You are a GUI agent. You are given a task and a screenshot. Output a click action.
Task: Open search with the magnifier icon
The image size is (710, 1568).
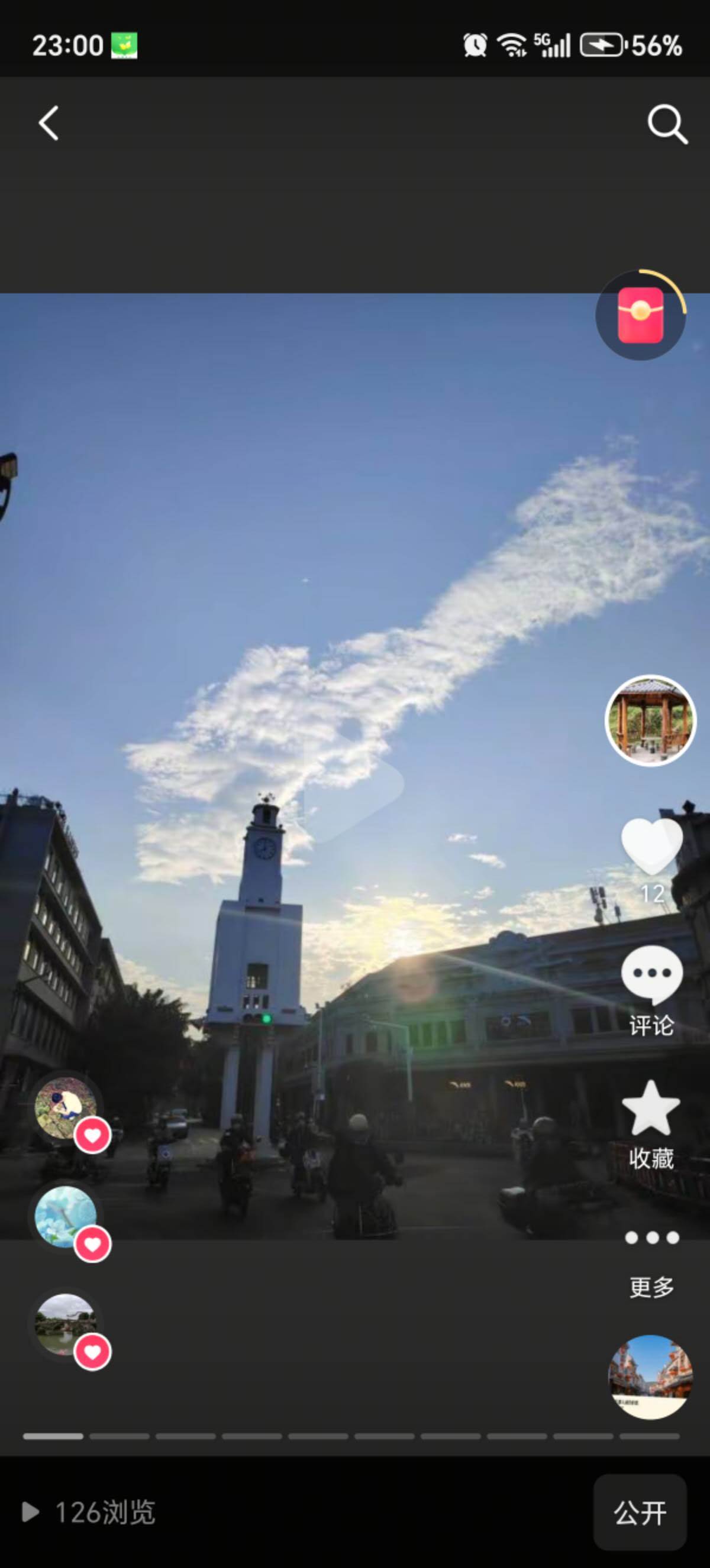click(667, 124)
